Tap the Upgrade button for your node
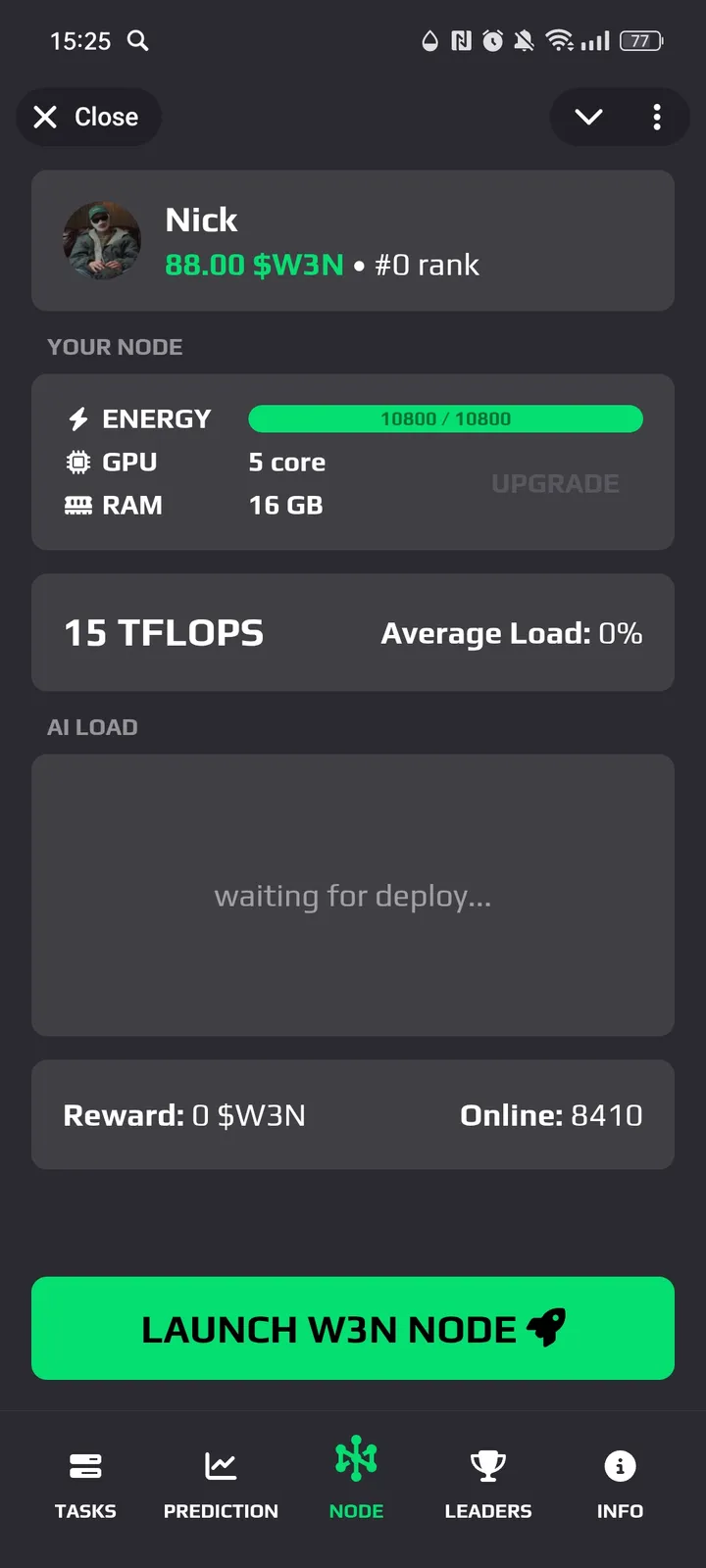Screen dimensions: 706x1568 [x=555, y=484]
